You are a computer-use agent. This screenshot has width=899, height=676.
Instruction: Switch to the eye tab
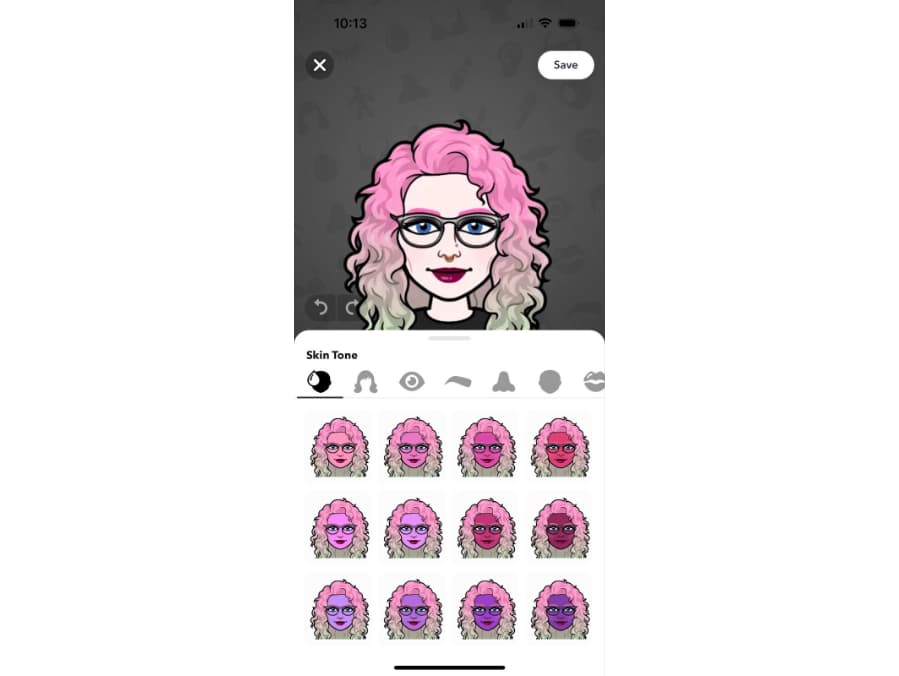411,381
